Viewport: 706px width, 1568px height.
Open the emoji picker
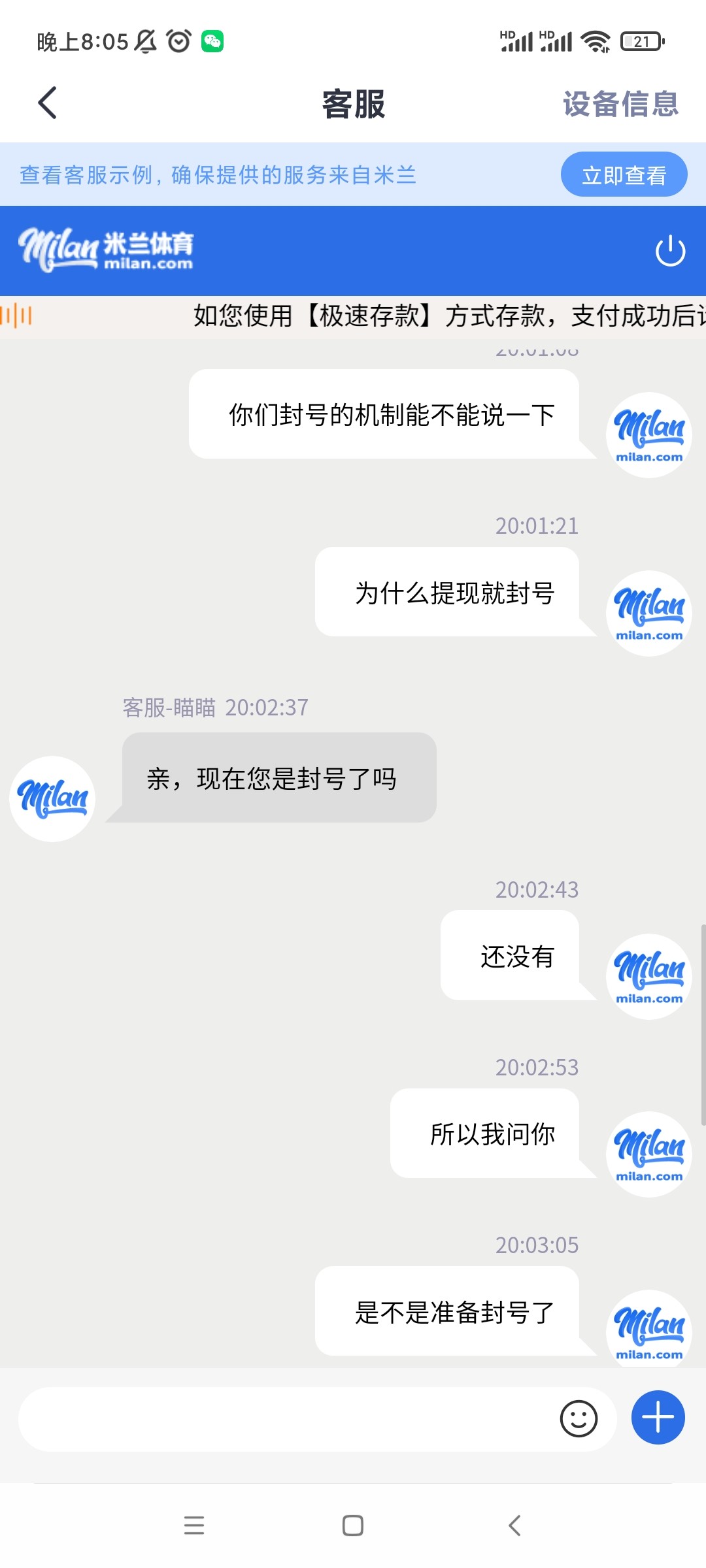579,1419
